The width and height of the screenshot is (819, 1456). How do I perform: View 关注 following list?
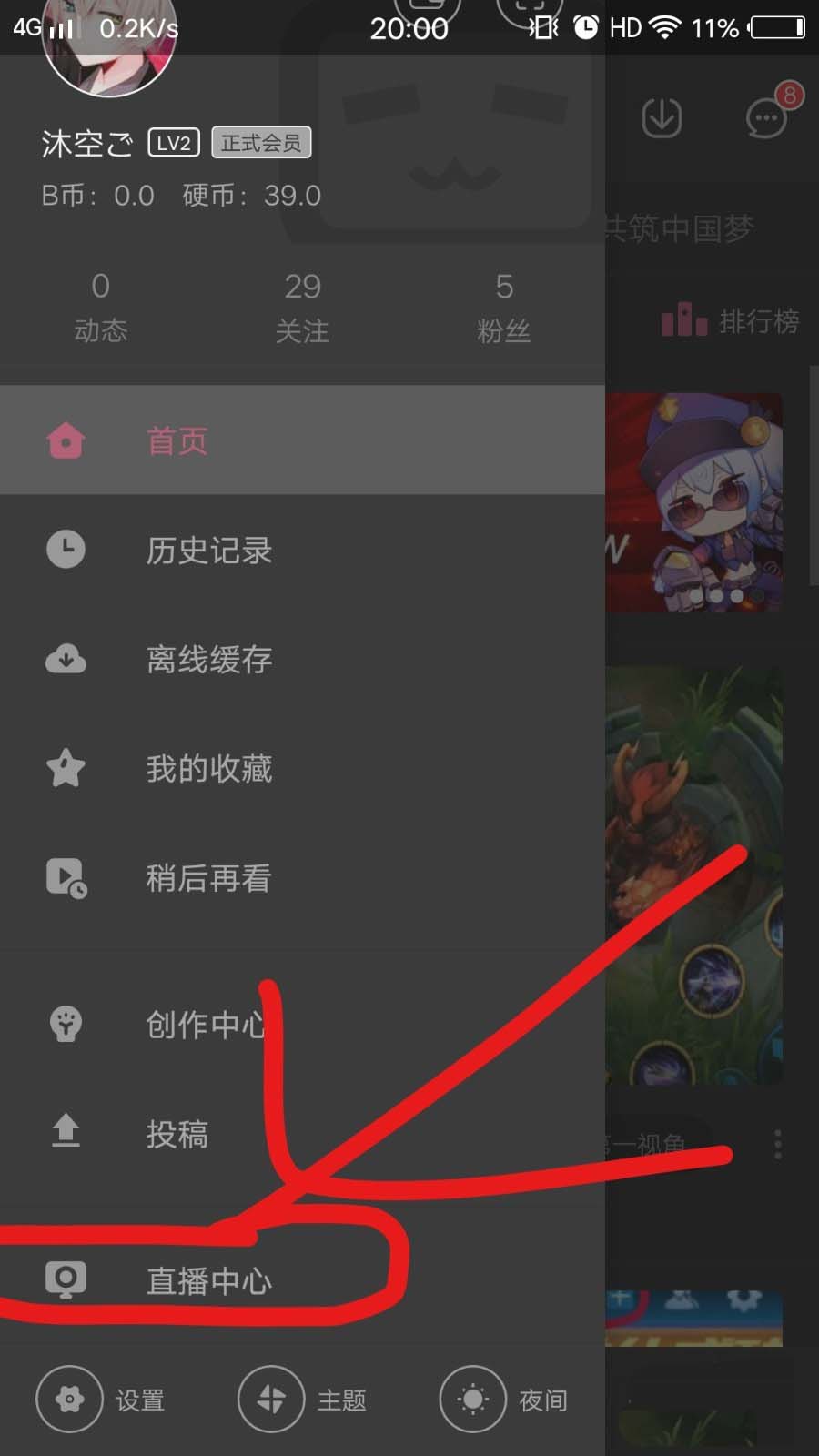(x=302, y=308)
